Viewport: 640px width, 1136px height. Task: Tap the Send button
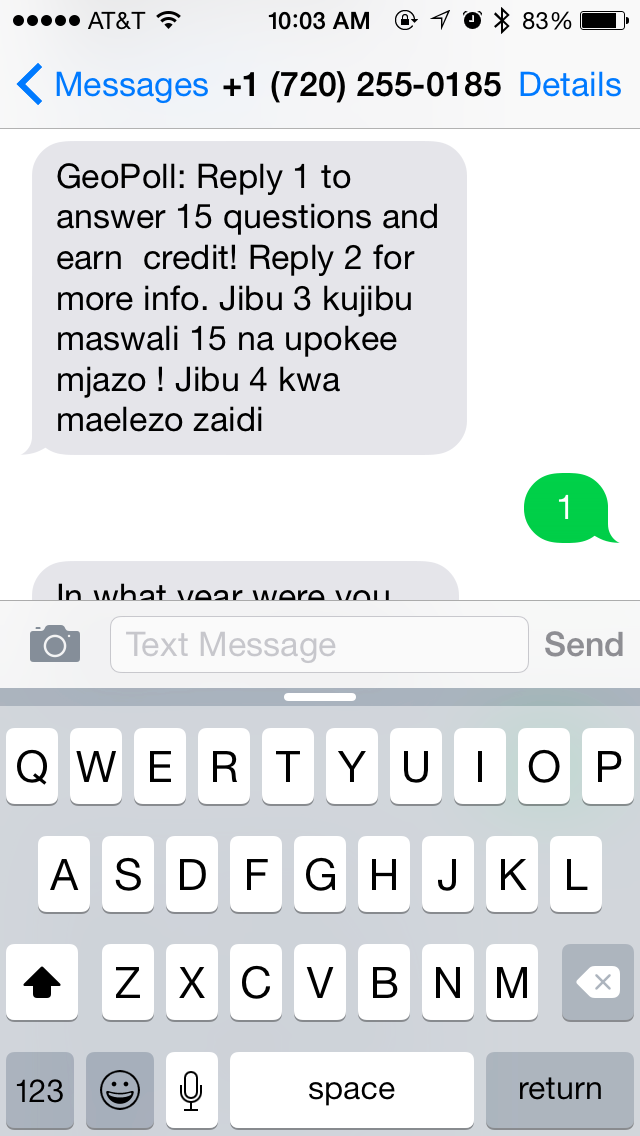point(583,644)
